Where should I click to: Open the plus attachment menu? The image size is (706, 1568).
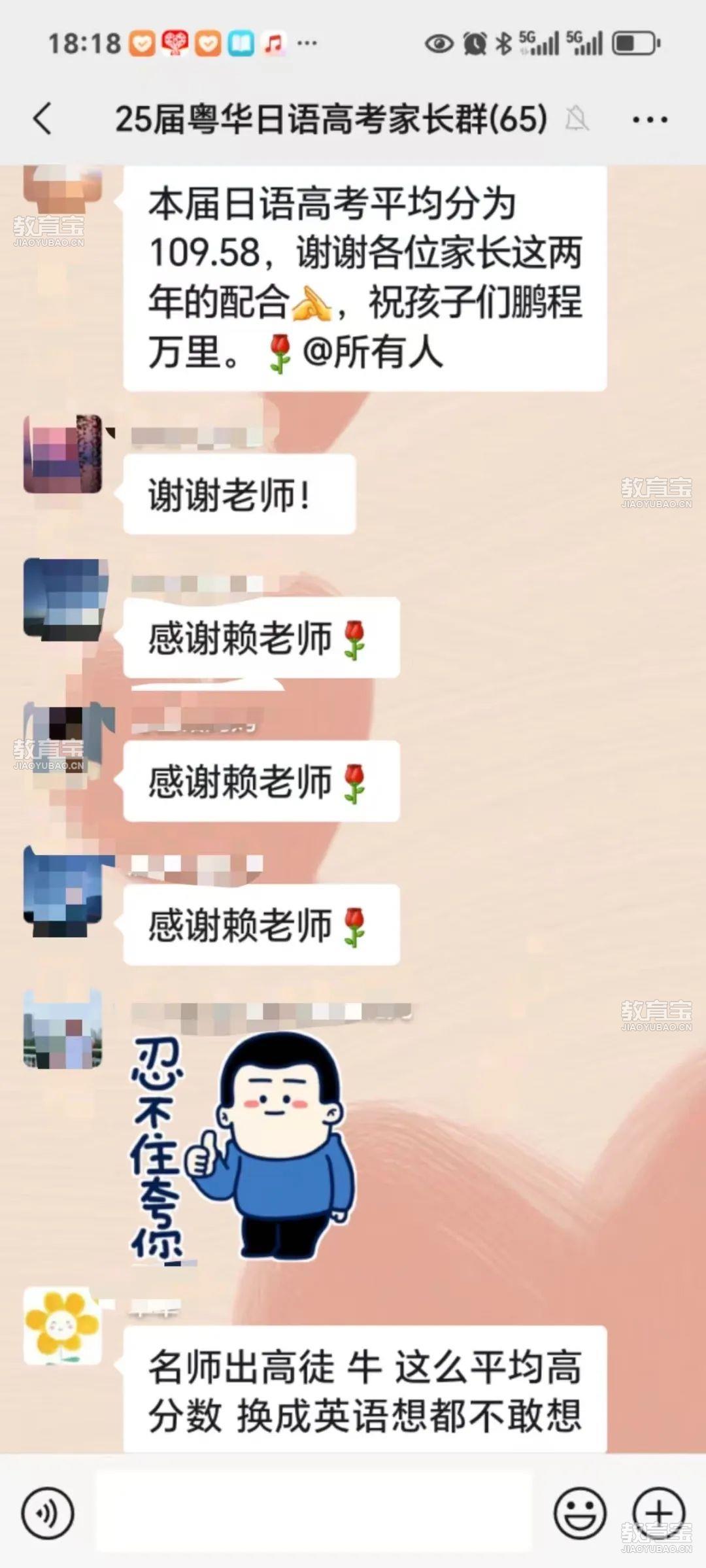(658, 1513)
